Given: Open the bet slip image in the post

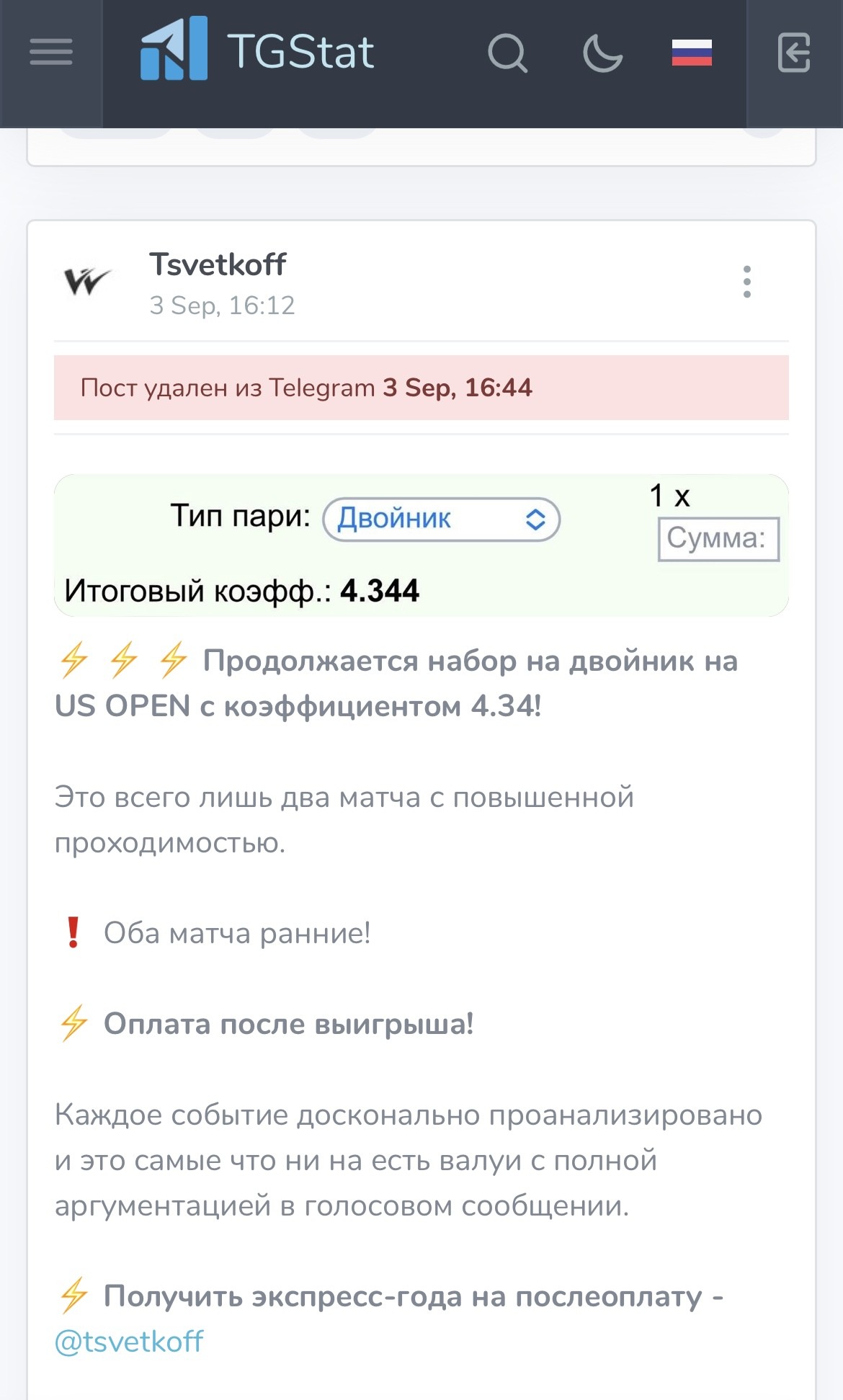Looking at the screenshot, I should click(x=421, y=545).
